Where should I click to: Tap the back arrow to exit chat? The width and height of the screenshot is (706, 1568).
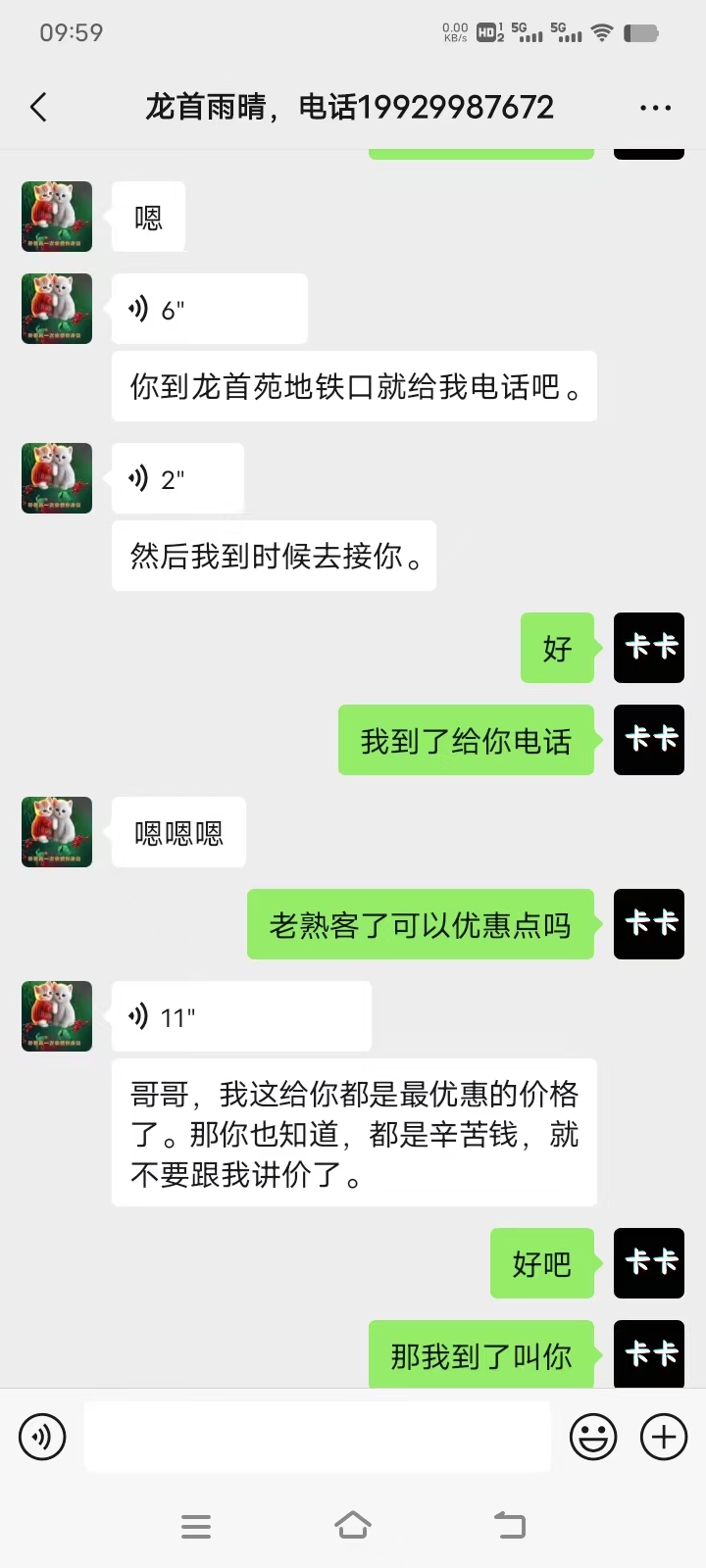click(39, 108)
